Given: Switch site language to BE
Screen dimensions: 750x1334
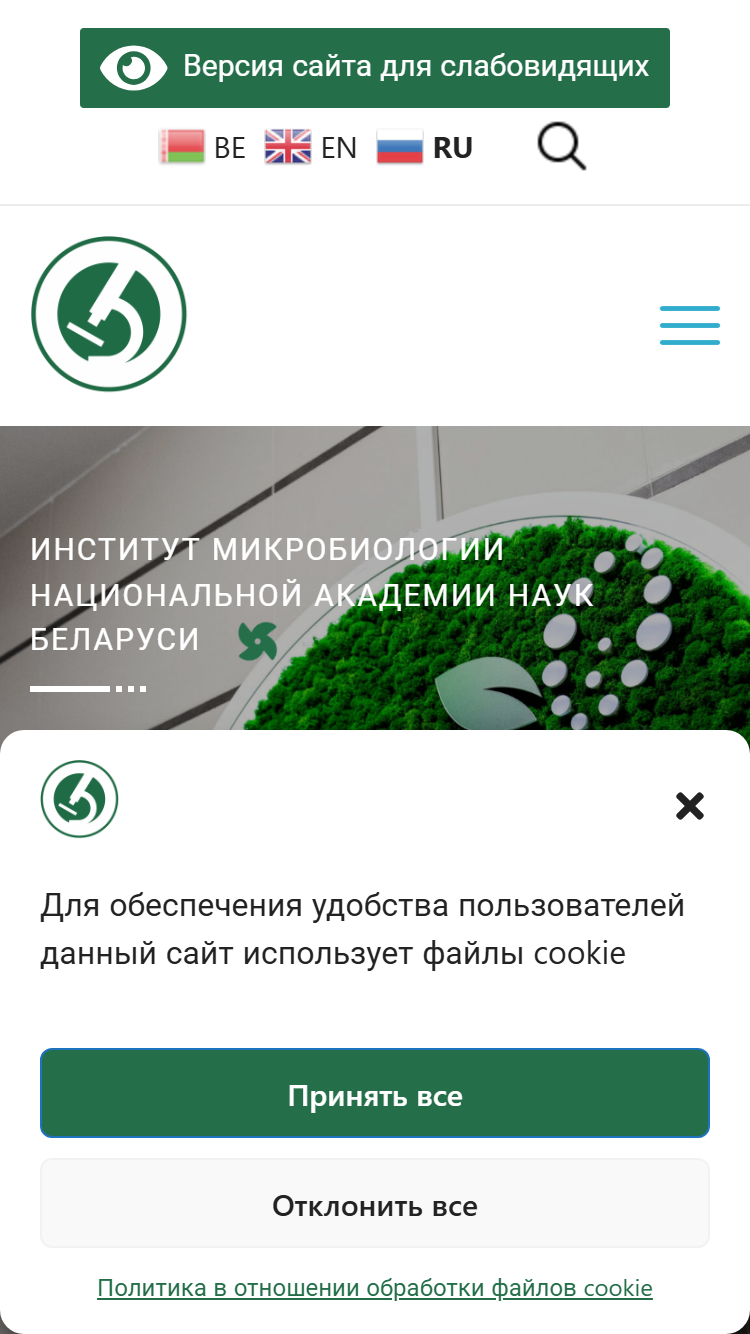Looking at the screenshot, I should pos(202,147).
